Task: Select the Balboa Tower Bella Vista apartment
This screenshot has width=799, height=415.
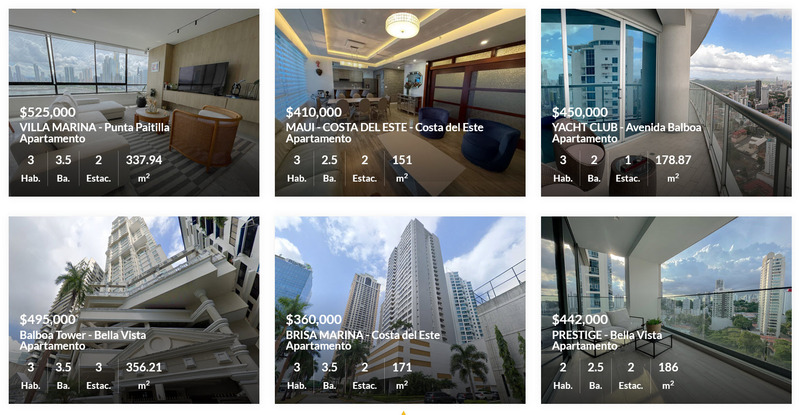Action: (x=83, y=335)
